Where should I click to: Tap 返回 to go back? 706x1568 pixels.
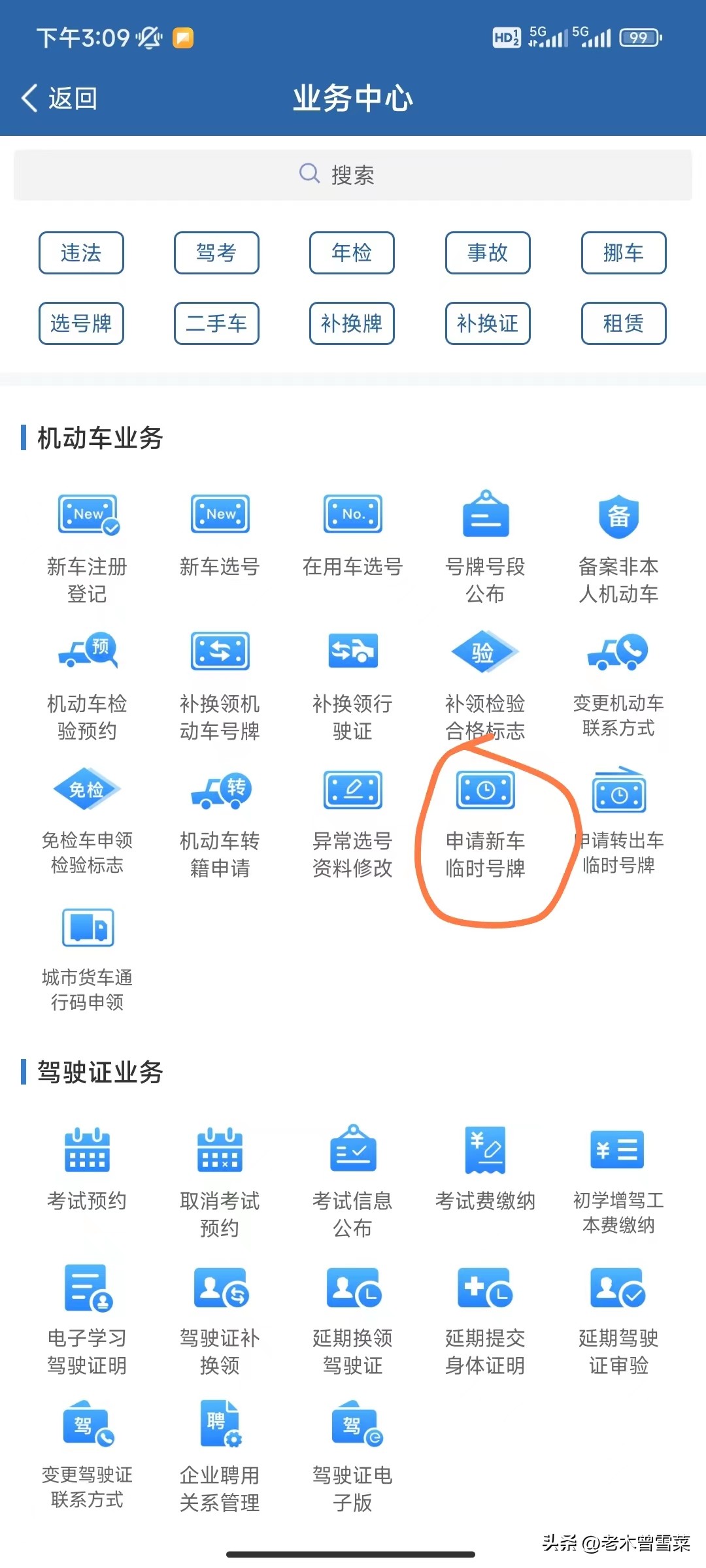61,98
